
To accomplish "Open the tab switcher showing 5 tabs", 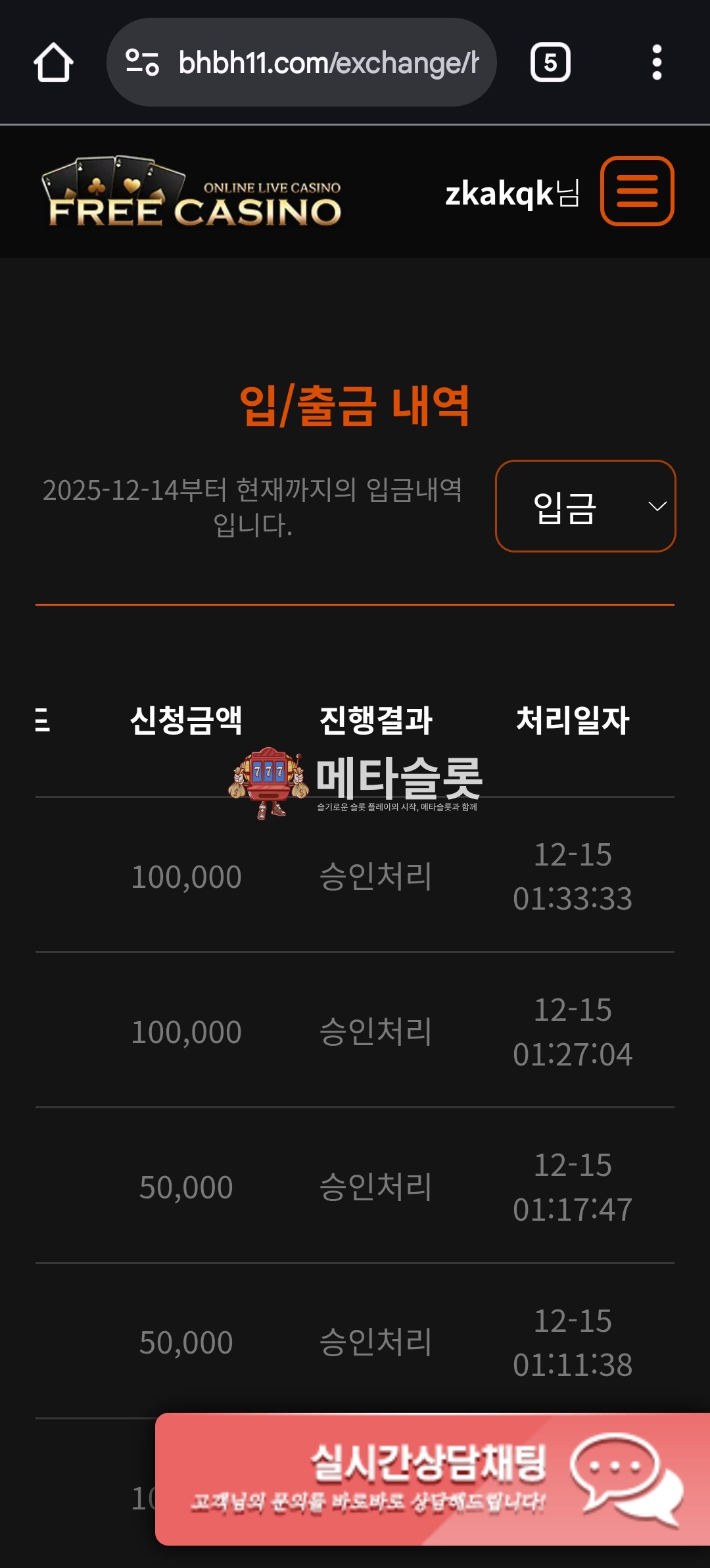I will click(550, 63).
